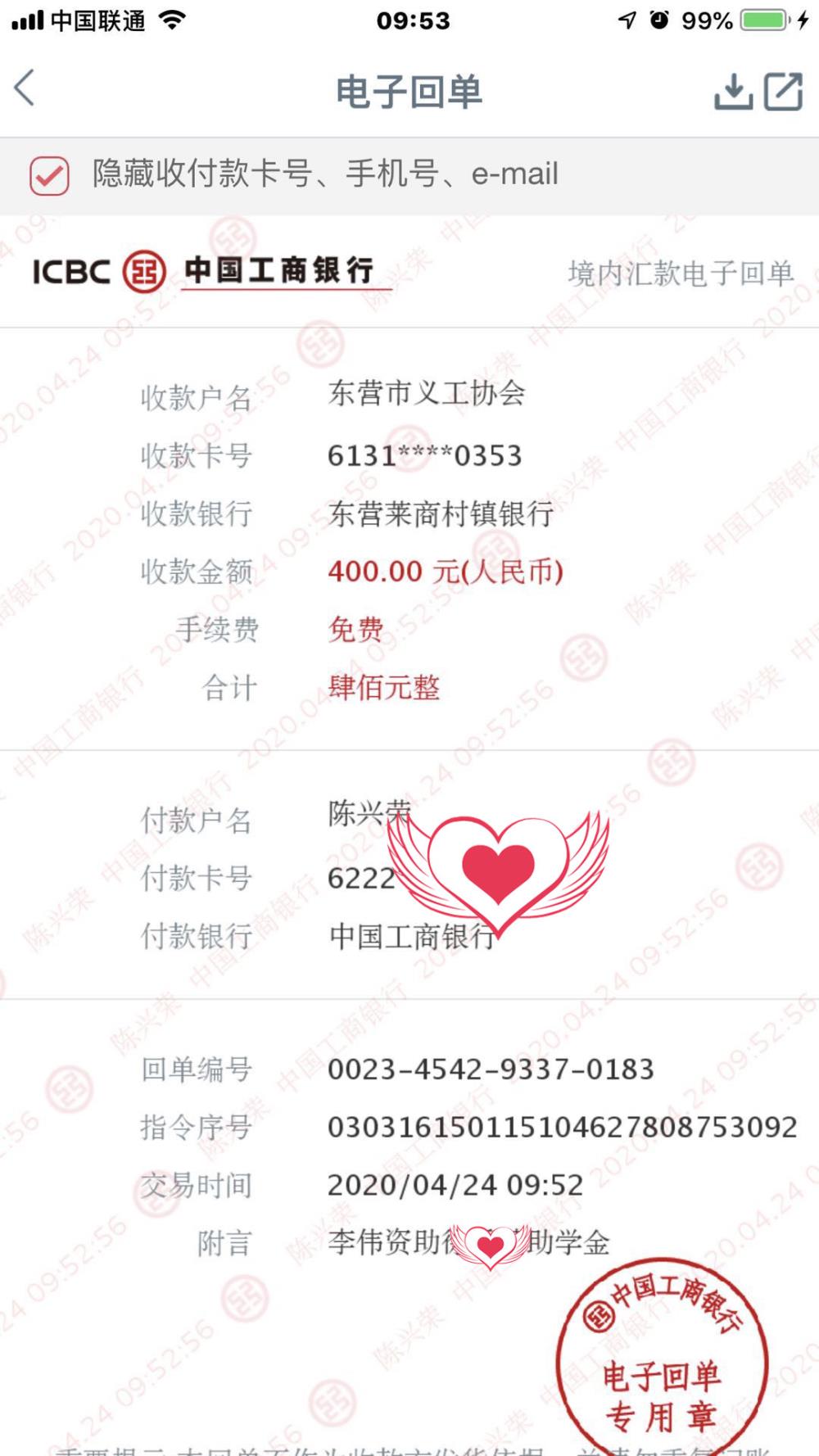The width and height of the screenshot is (819, 1456).
Task: Go back using the top-left arrow
Action: [25, 88]
